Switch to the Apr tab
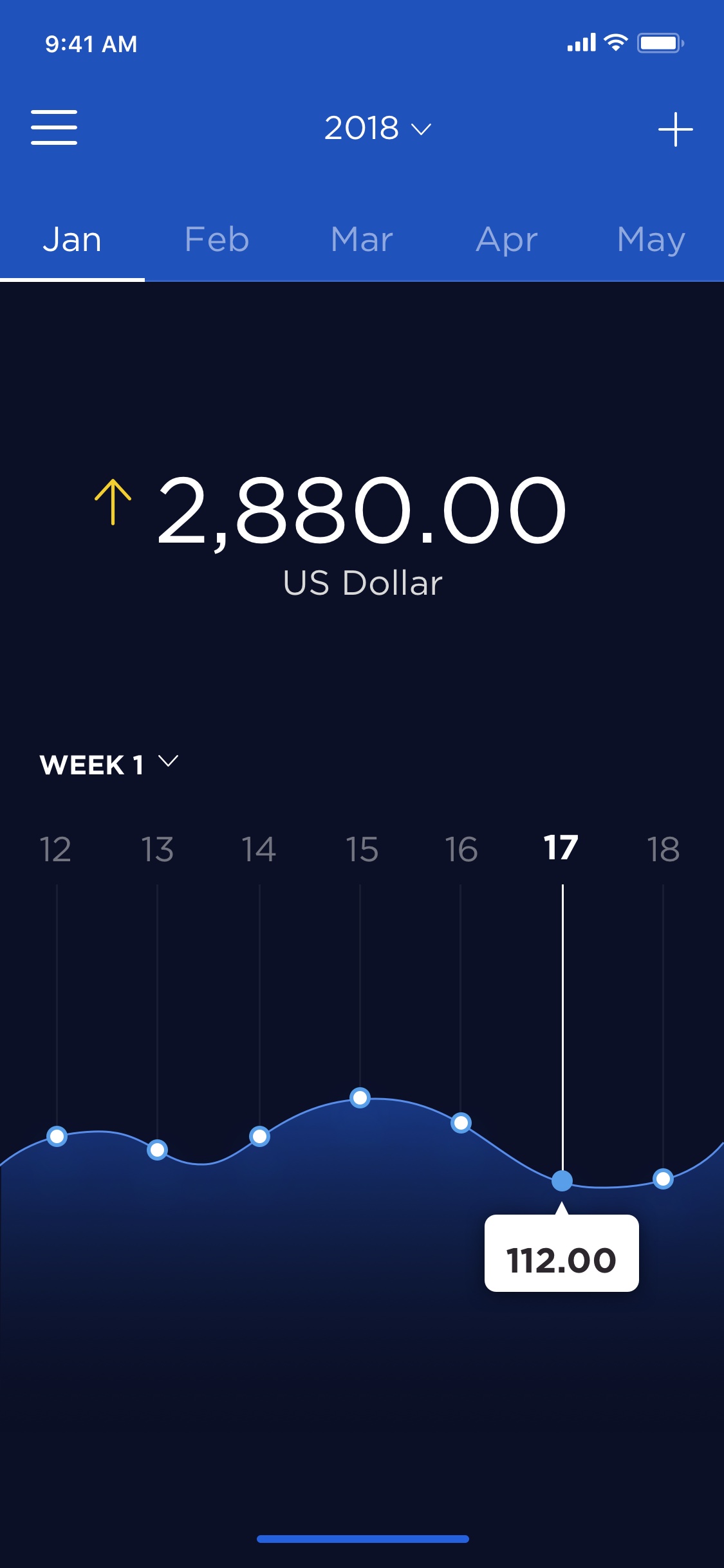This screenshot has width=724, height=1568. (x=506, y=240)
